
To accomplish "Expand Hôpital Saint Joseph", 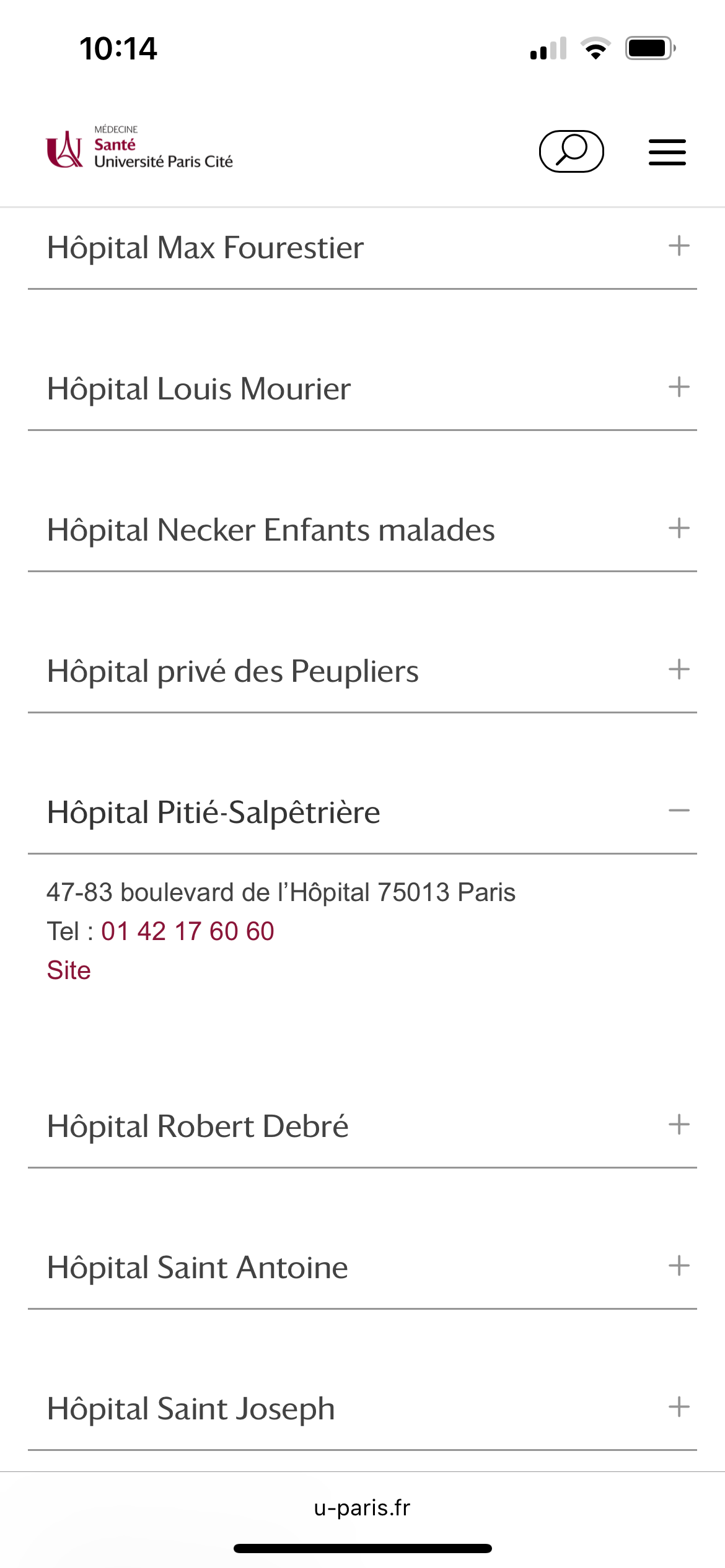I will click(x=362, y=1409).
